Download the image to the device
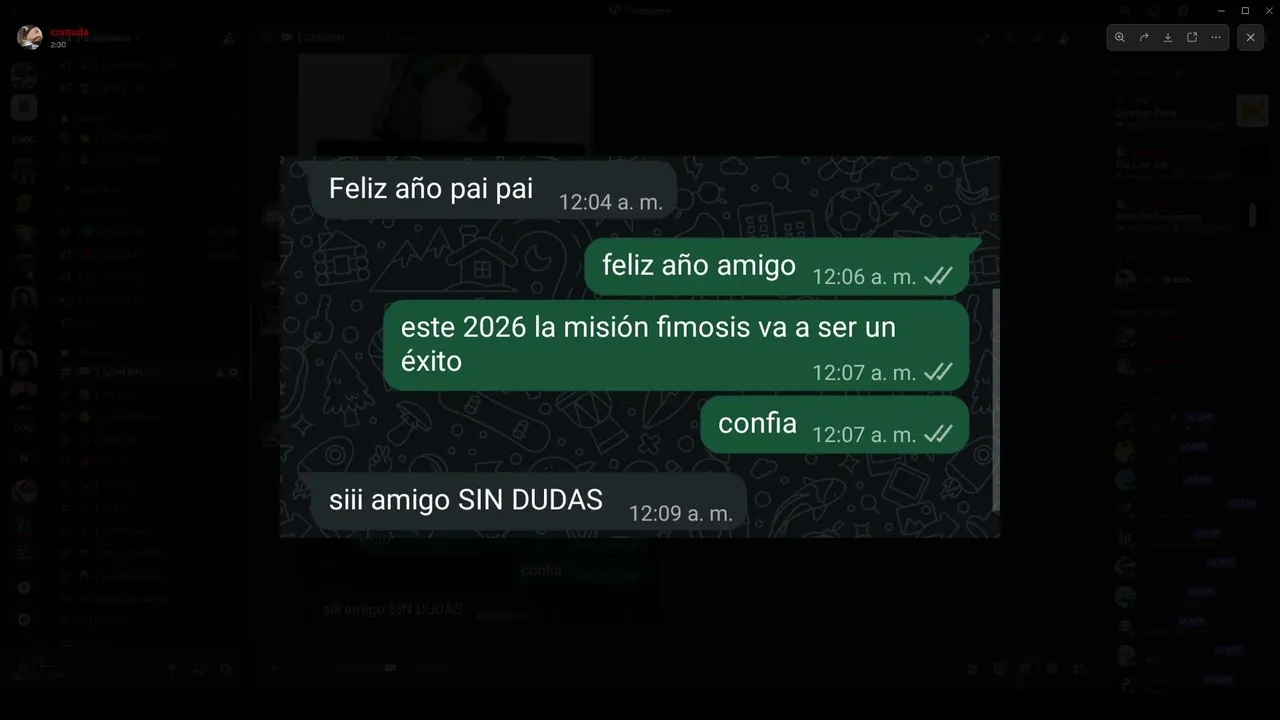Screen dimensions: 1280x720 [x=1167, y=37]
